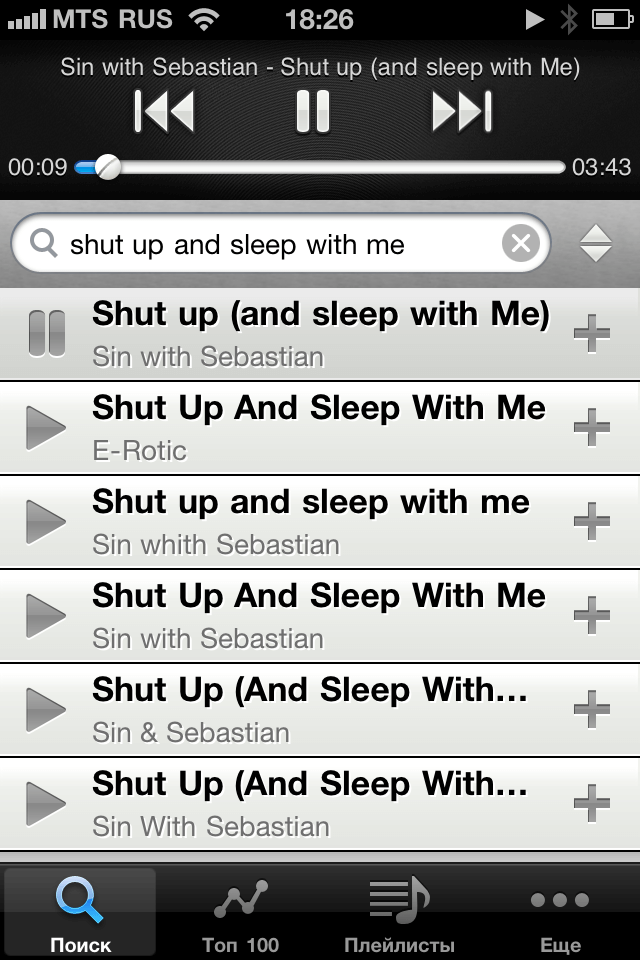Select the Поиск tab
The width and height of the screenshot is (640, 960).
tap(80, 912)
